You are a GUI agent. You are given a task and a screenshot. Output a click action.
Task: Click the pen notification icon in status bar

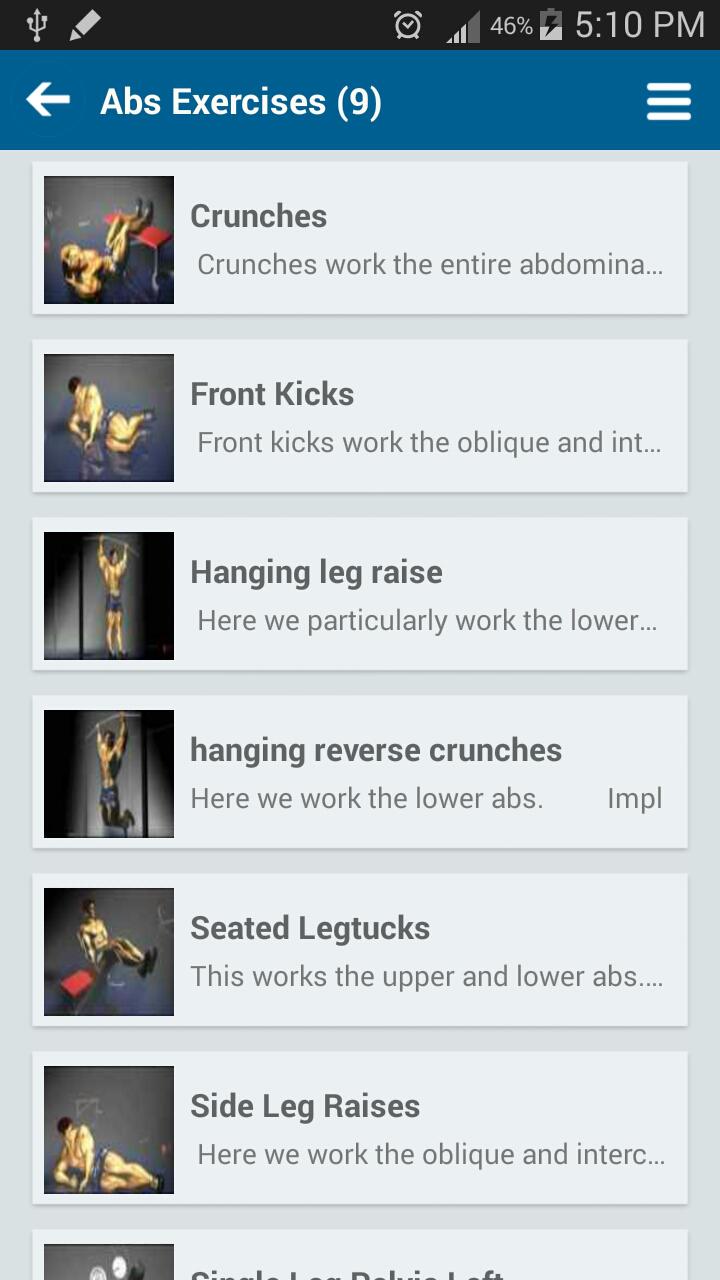click(85, 24)
